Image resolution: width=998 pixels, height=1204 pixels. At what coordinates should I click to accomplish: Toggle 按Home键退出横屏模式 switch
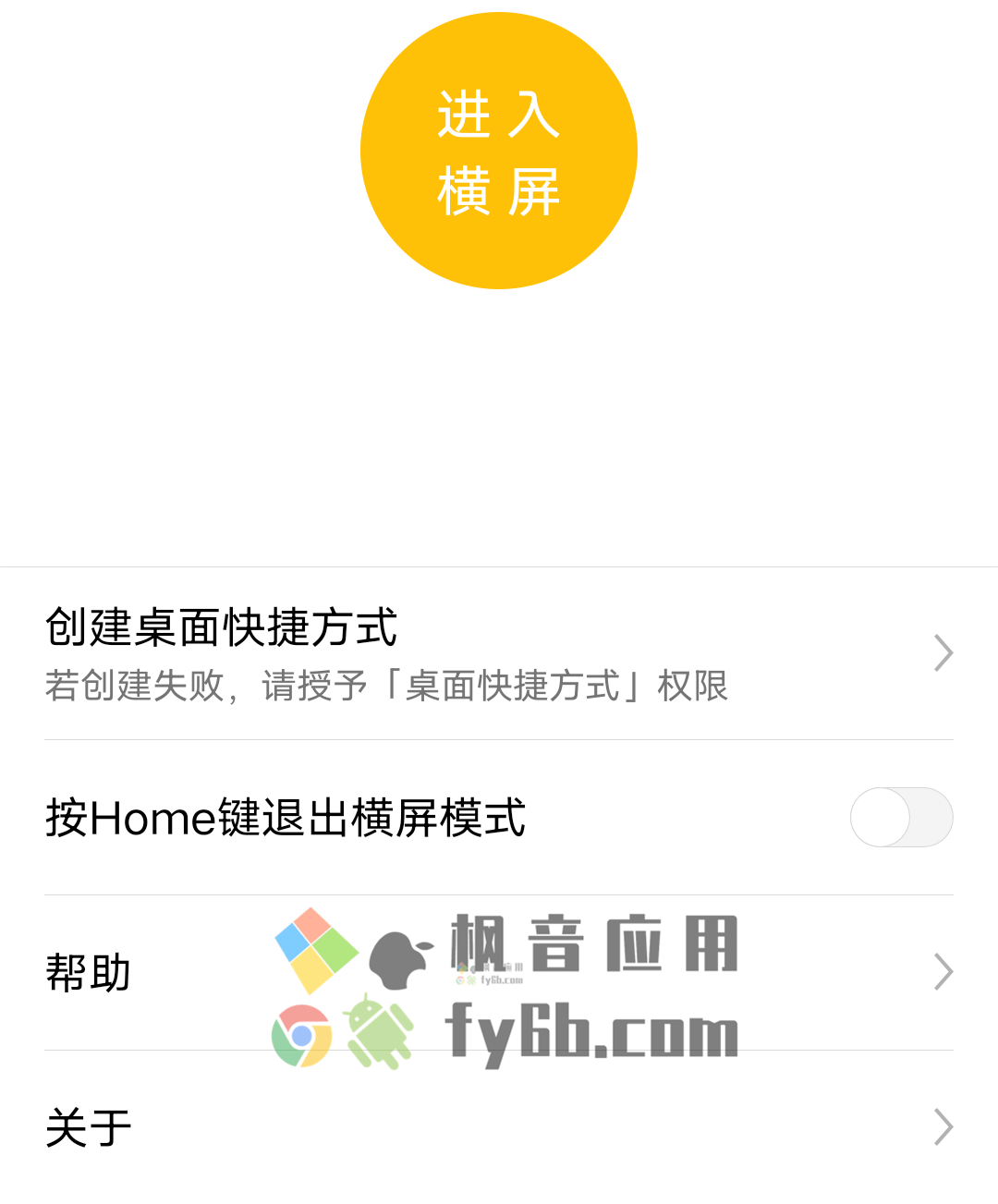pyautogui.click(x=901, y=817)
